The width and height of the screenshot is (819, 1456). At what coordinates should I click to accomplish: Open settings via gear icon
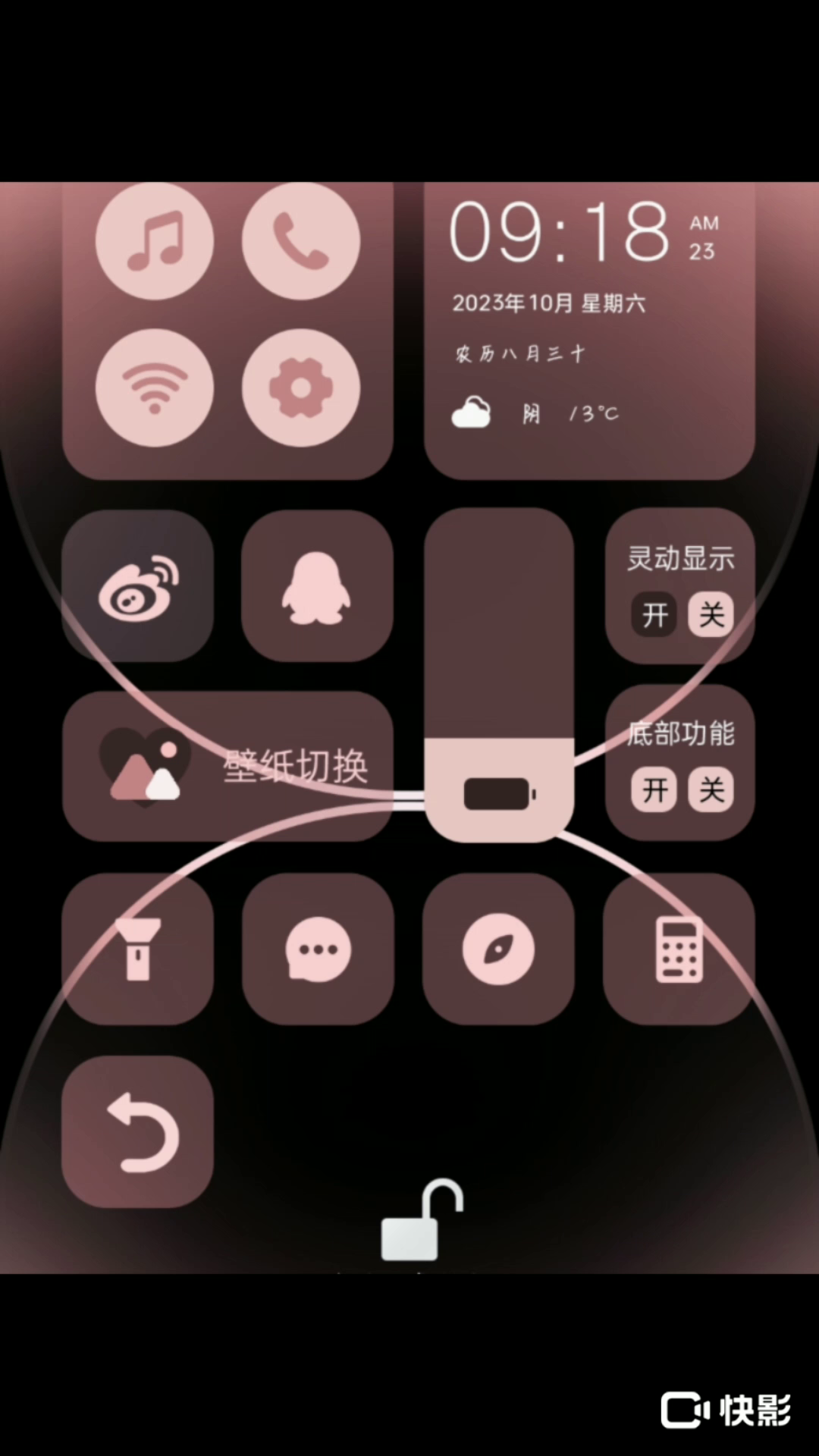tap(300, 388)
